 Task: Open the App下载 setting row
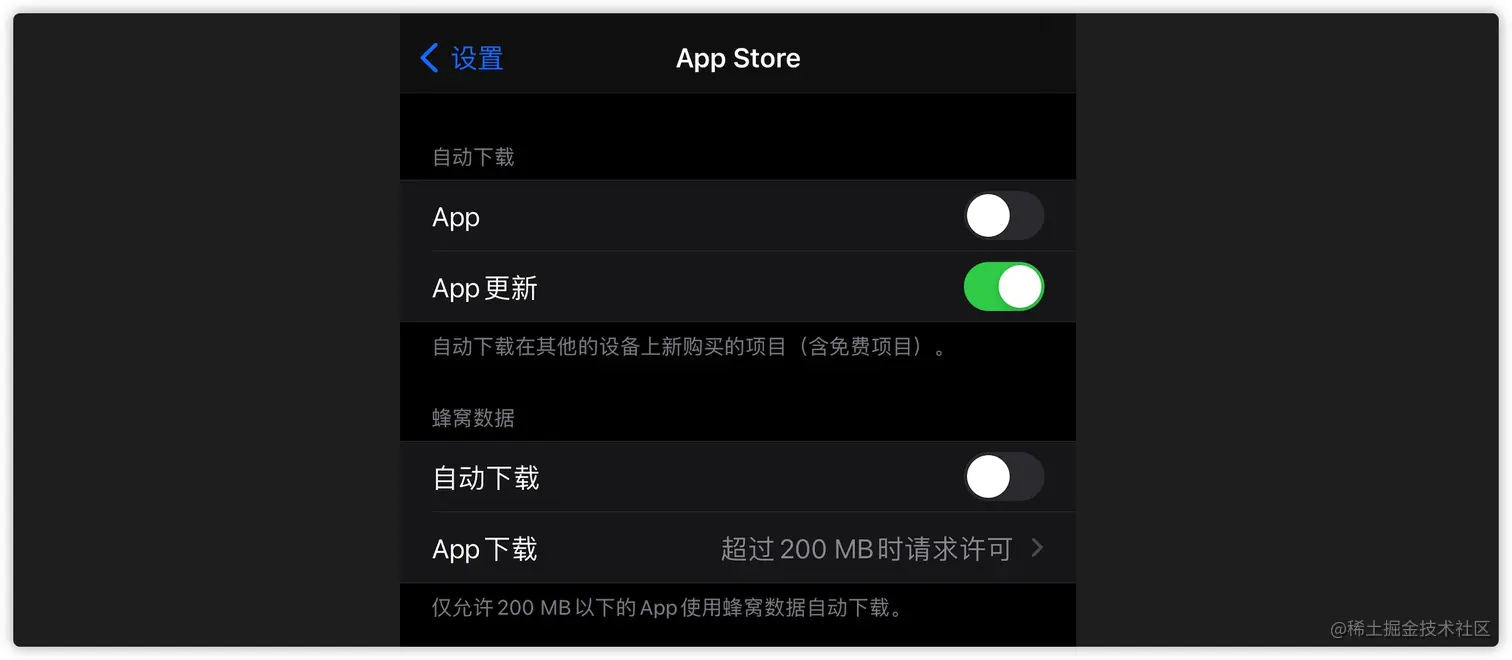pos(738,548)
